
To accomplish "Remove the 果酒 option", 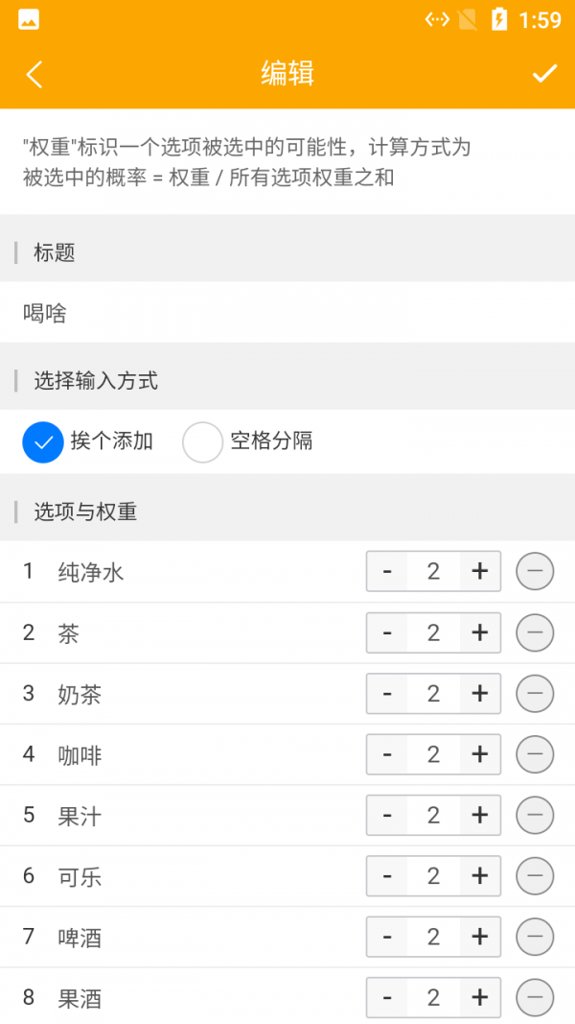I will click(x=534, y=997).
